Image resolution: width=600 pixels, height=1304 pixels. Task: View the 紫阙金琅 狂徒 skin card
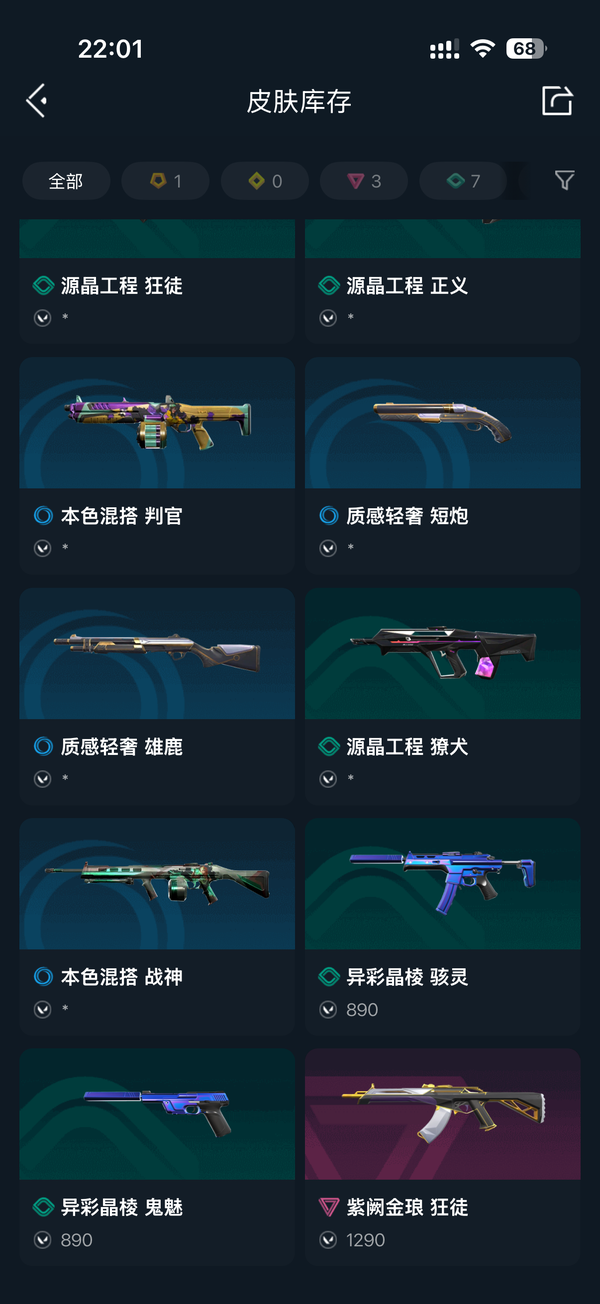(x=443, y=1154)
